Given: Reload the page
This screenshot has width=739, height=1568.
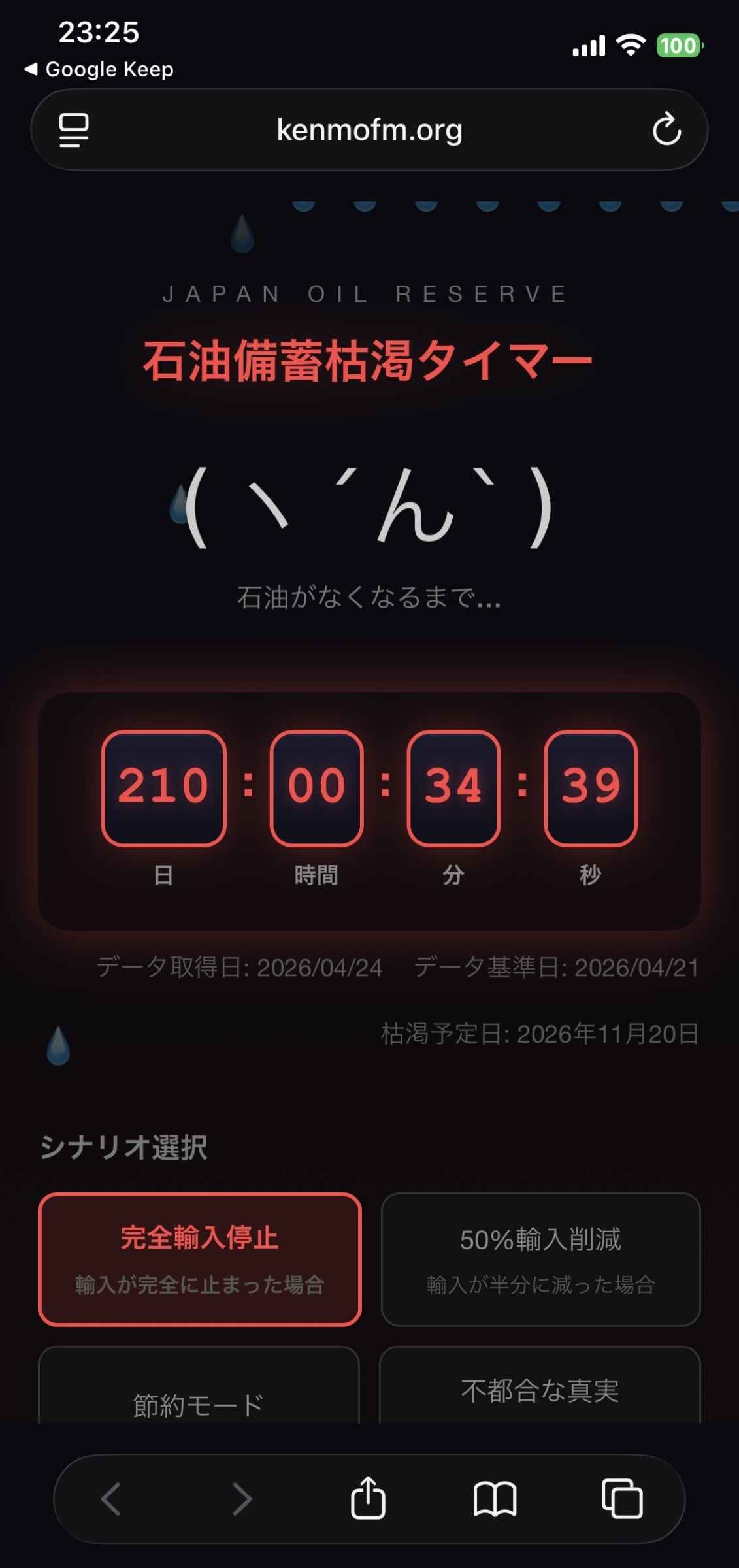Looking at the screenshot, I should click(x=666, y=130).
